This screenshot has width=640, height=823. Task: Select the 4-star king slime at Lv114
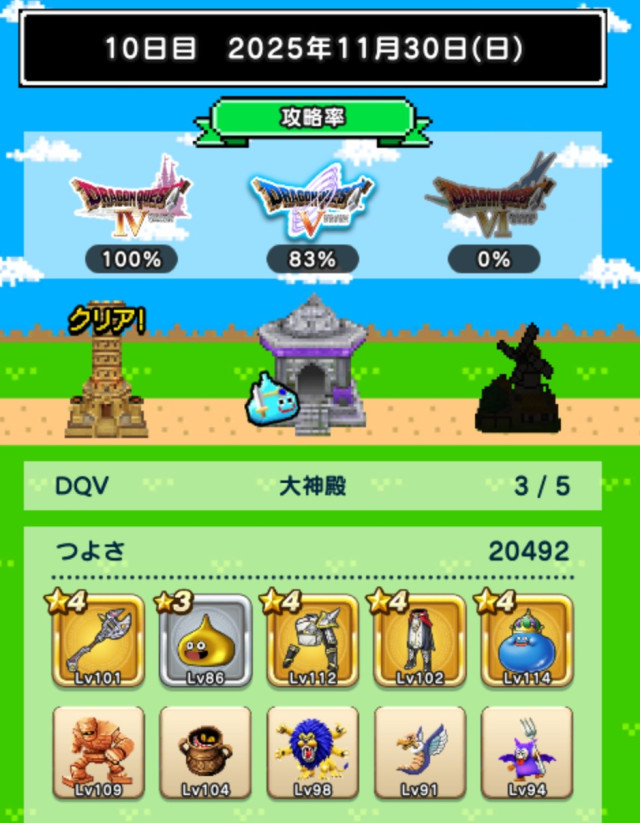[x=526, y=641]
